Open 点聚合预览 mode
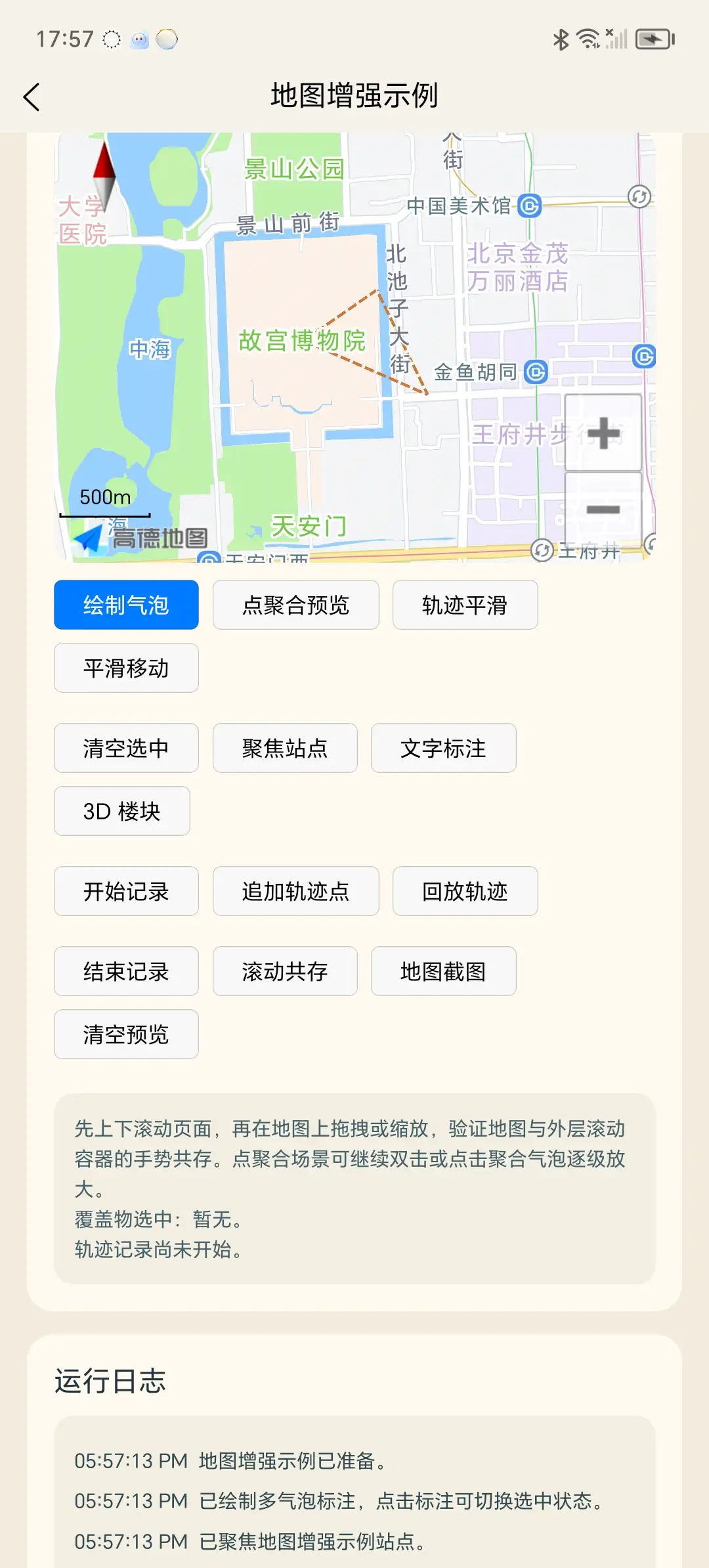The width and height of the screenshot is (709, 1568). [295, 605]
